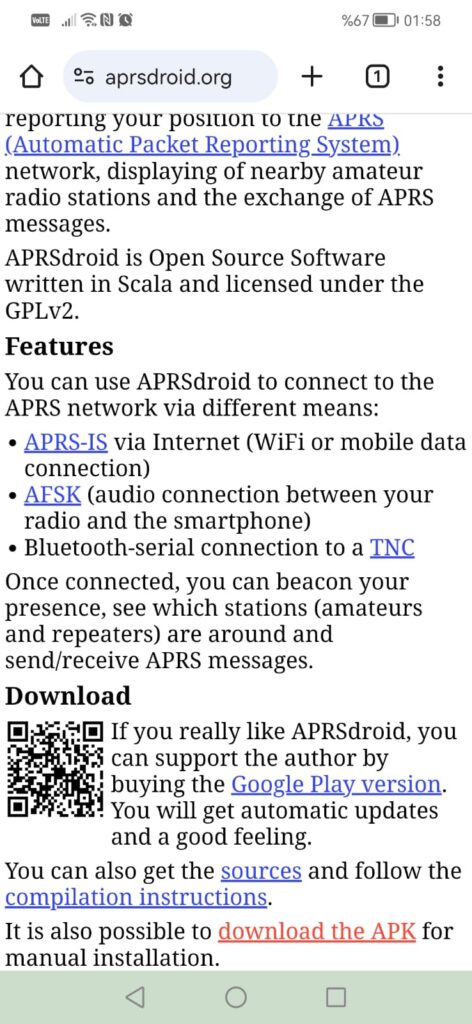This screenshot has height=1024, width=472.
Task: Open the Automatic Packet Reporting System link
Action: 202,144
